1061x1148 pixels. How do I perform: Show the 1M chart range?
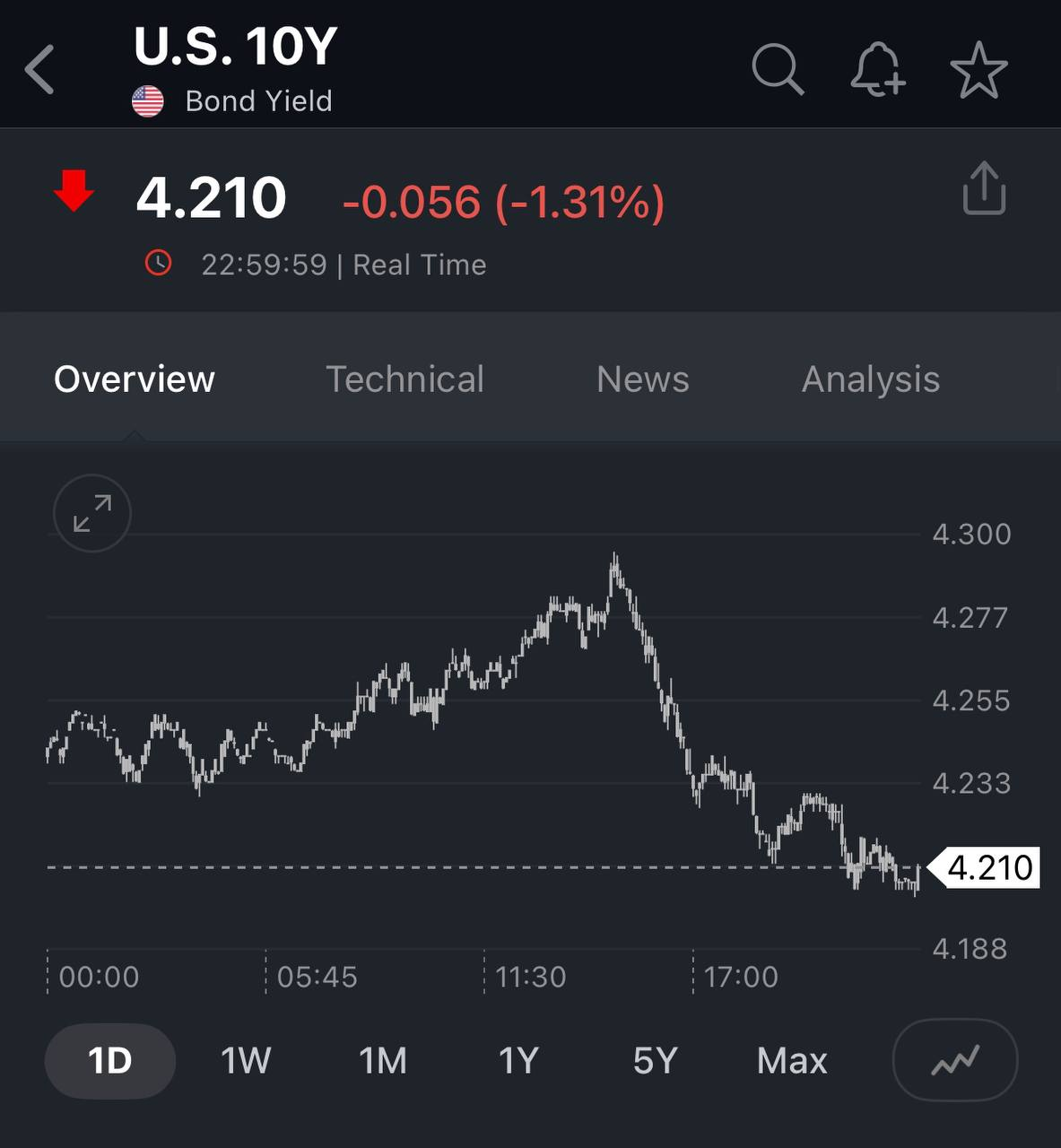tap(383, 1061)
